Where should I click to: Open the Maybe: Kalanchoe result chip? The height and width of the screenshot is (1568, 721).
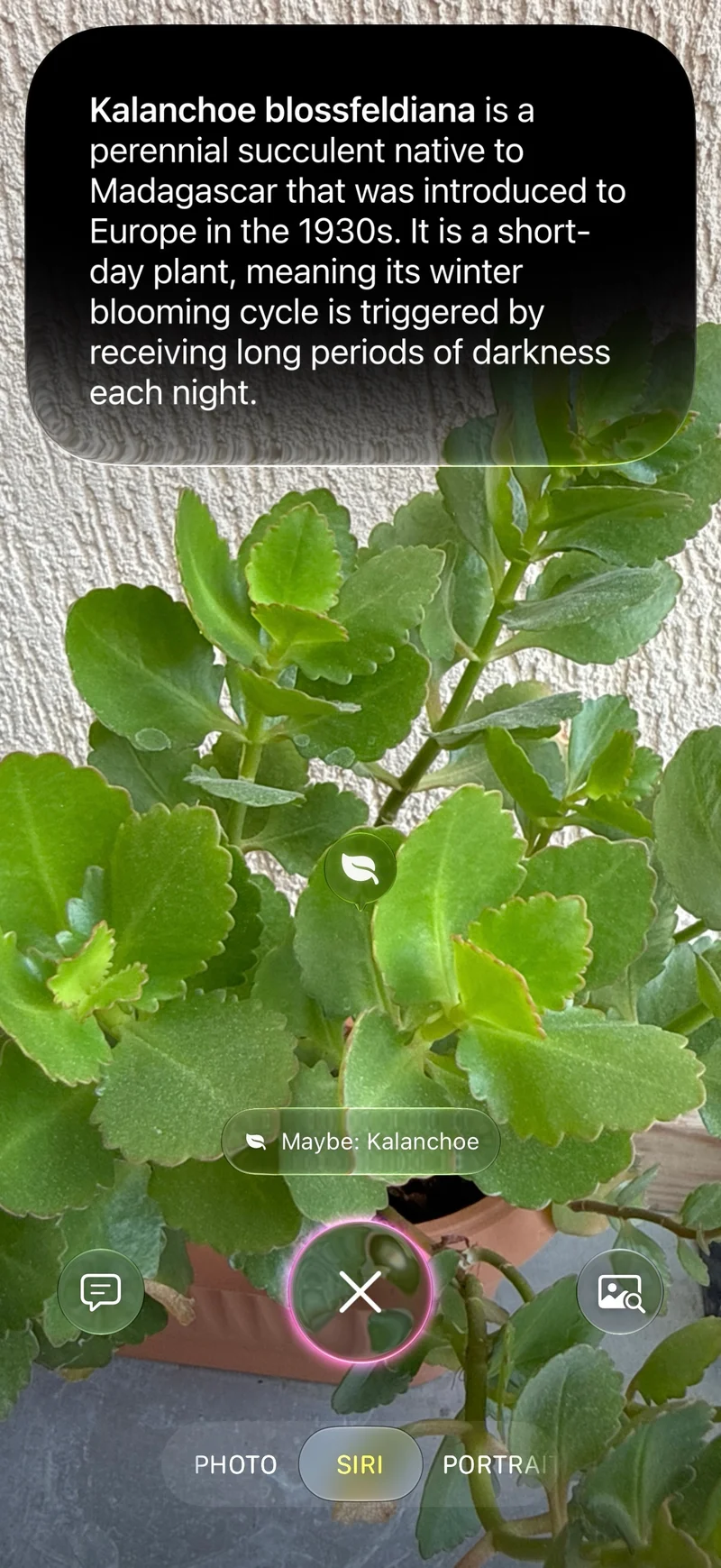tap(360, 1141)
